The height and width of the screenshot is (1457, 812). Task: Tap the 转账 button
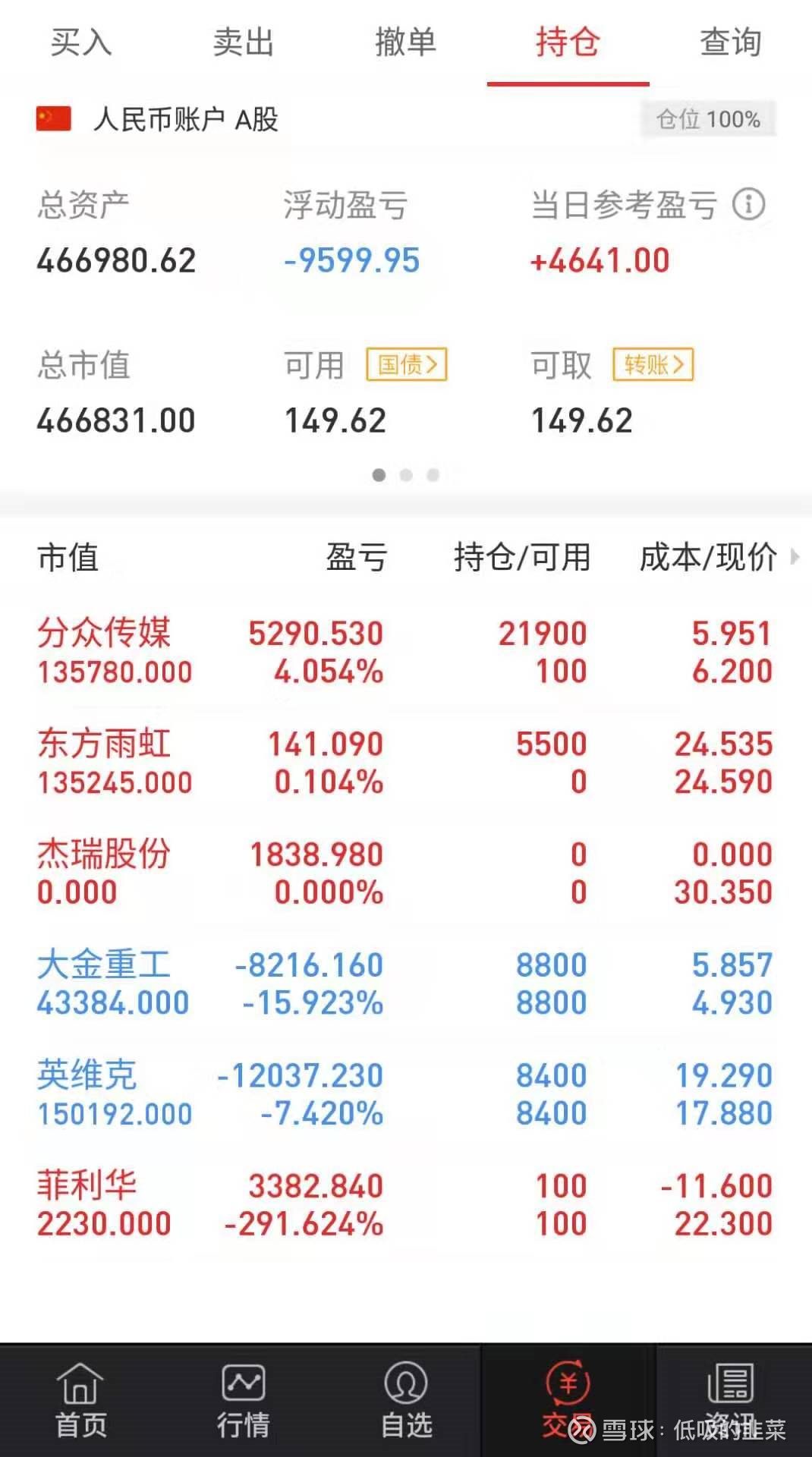point(653,365)
